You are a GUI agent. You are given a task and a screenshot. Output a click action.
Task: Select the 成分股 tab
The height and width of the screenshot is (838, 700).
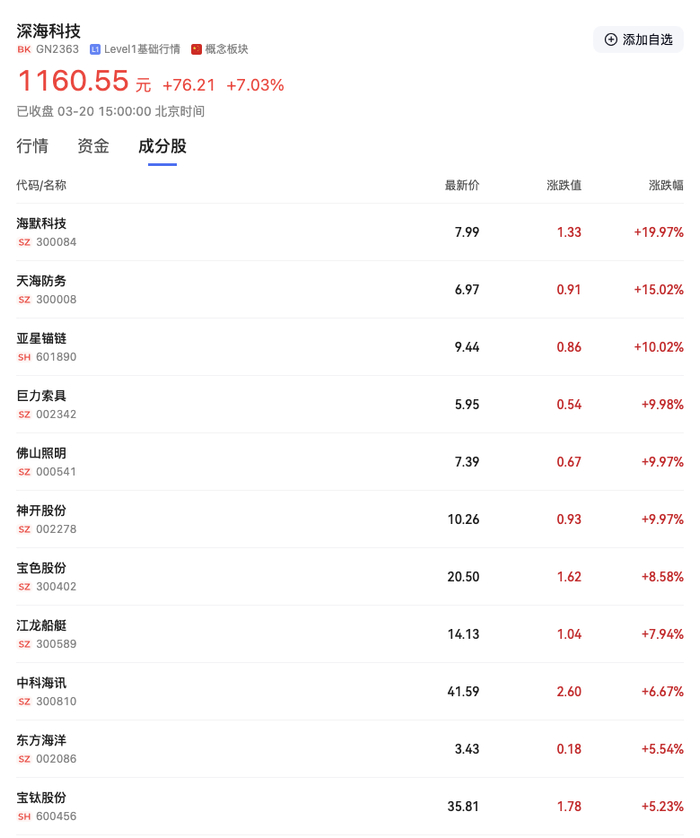click(162, 146)
